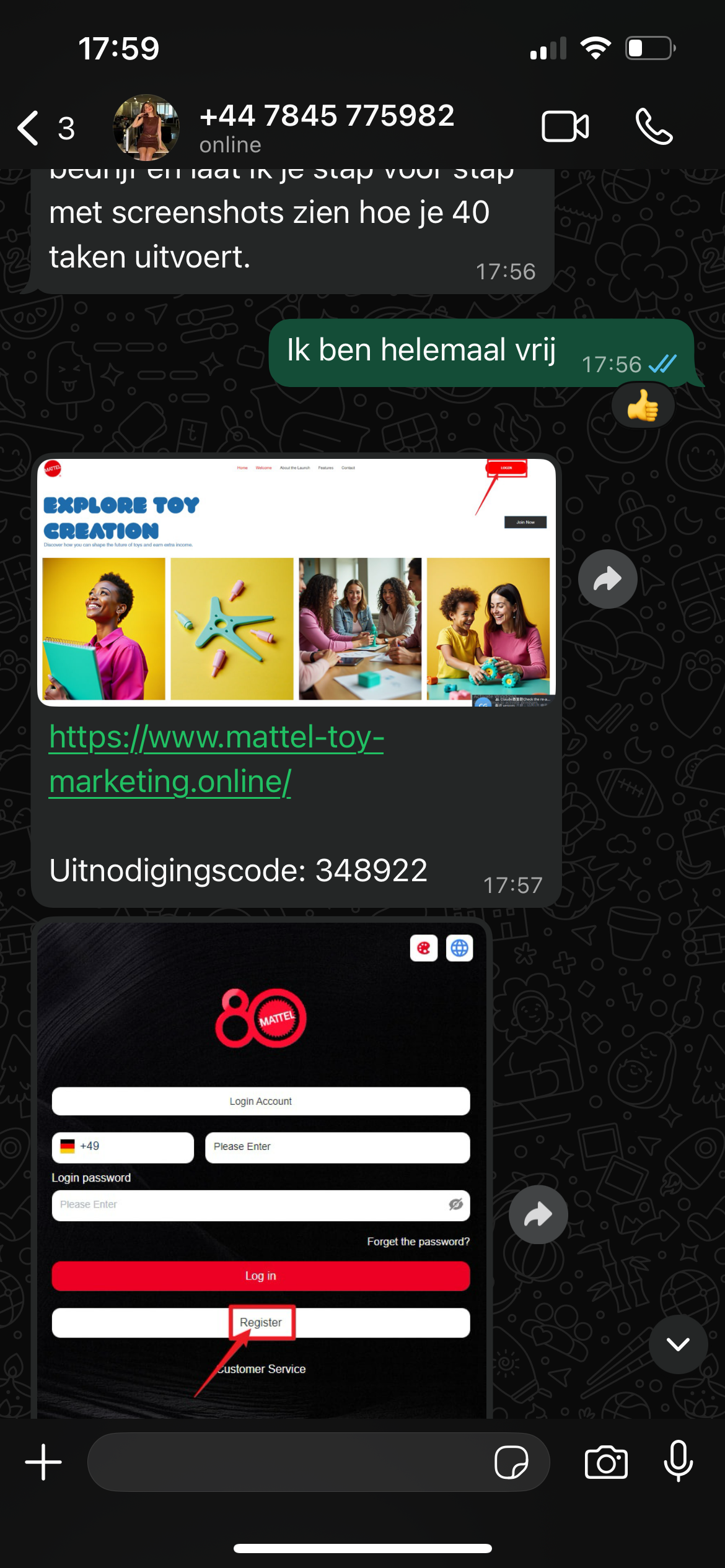Open the camera to send a photo
Image resolution: width=725 pixels, height=1568 pixels.
(606, 1462)
